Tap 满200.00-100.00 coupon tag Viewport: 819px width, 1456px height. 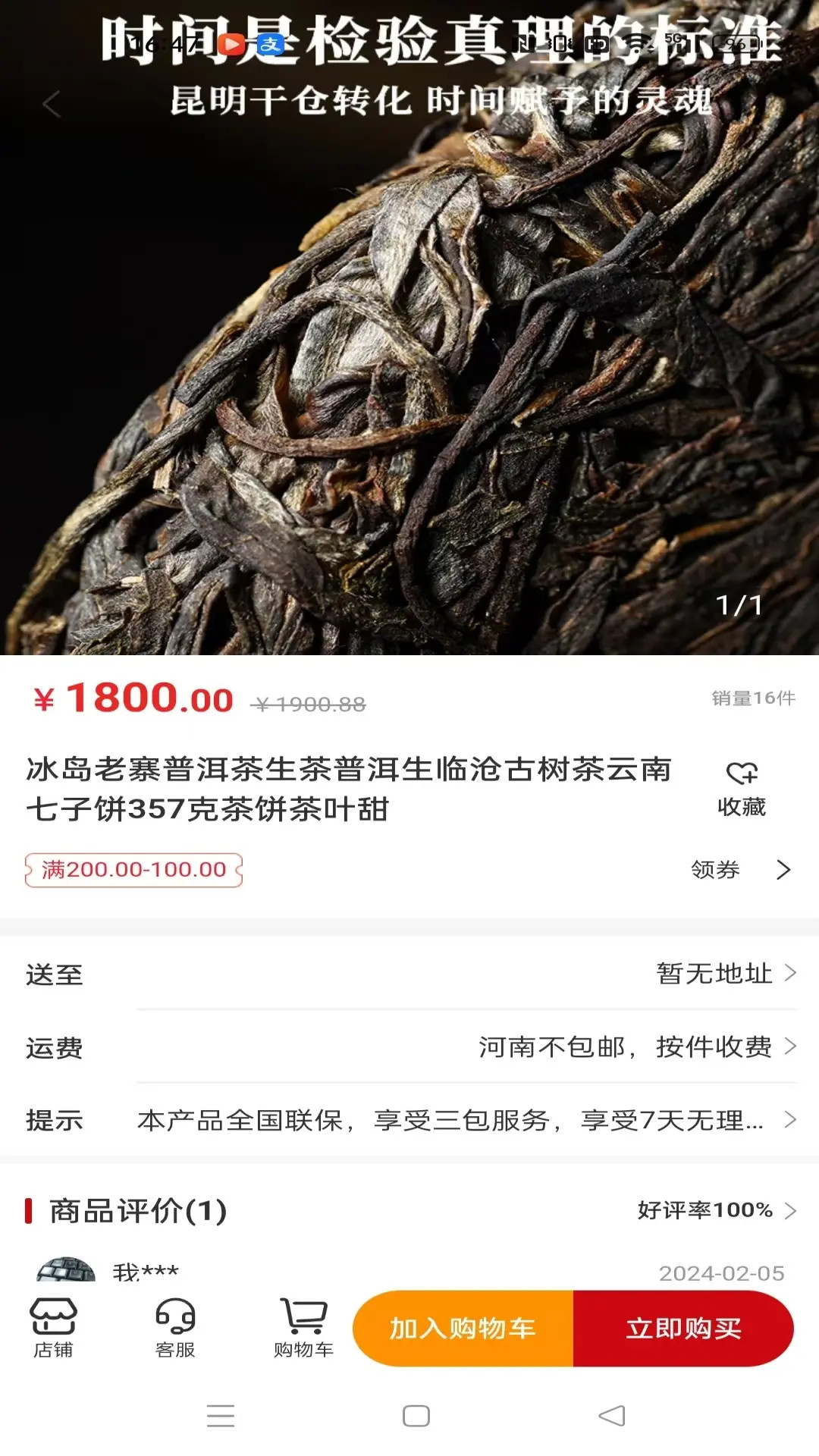(133, 871)
